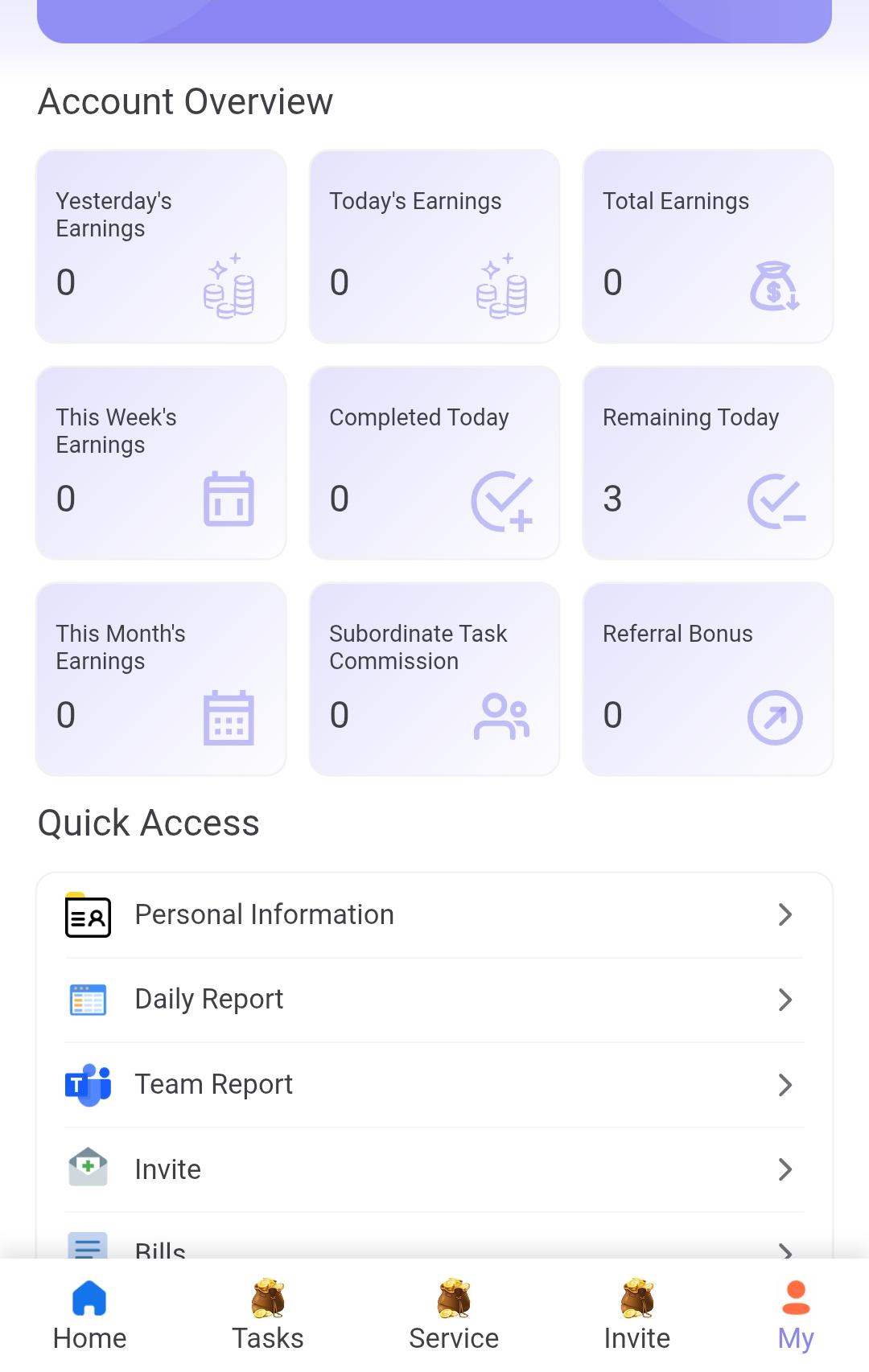Click the Daily Report spreadsheet icon
Image resolution: width=869 pixels, height=1372 pixels.
tap(88, 1000)
